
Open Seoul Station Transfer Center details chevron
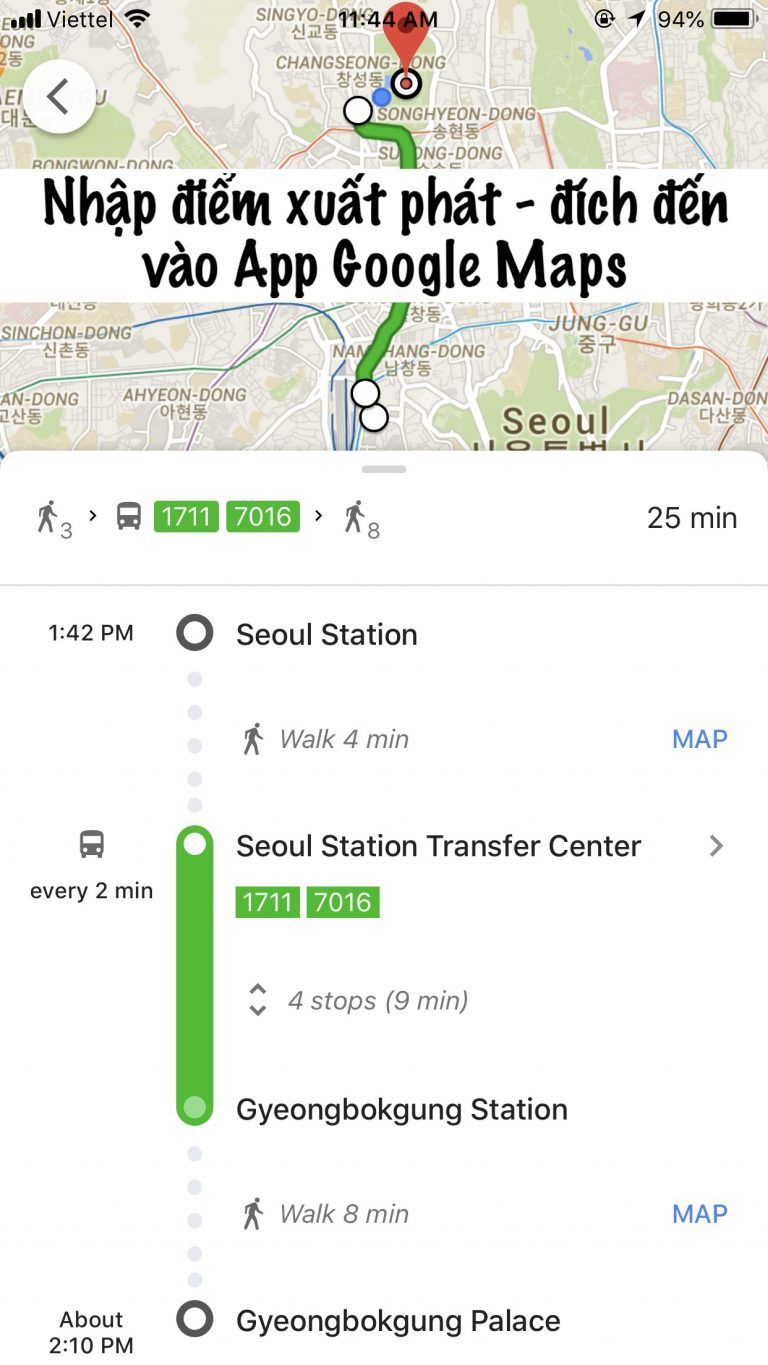pos(717,846)
